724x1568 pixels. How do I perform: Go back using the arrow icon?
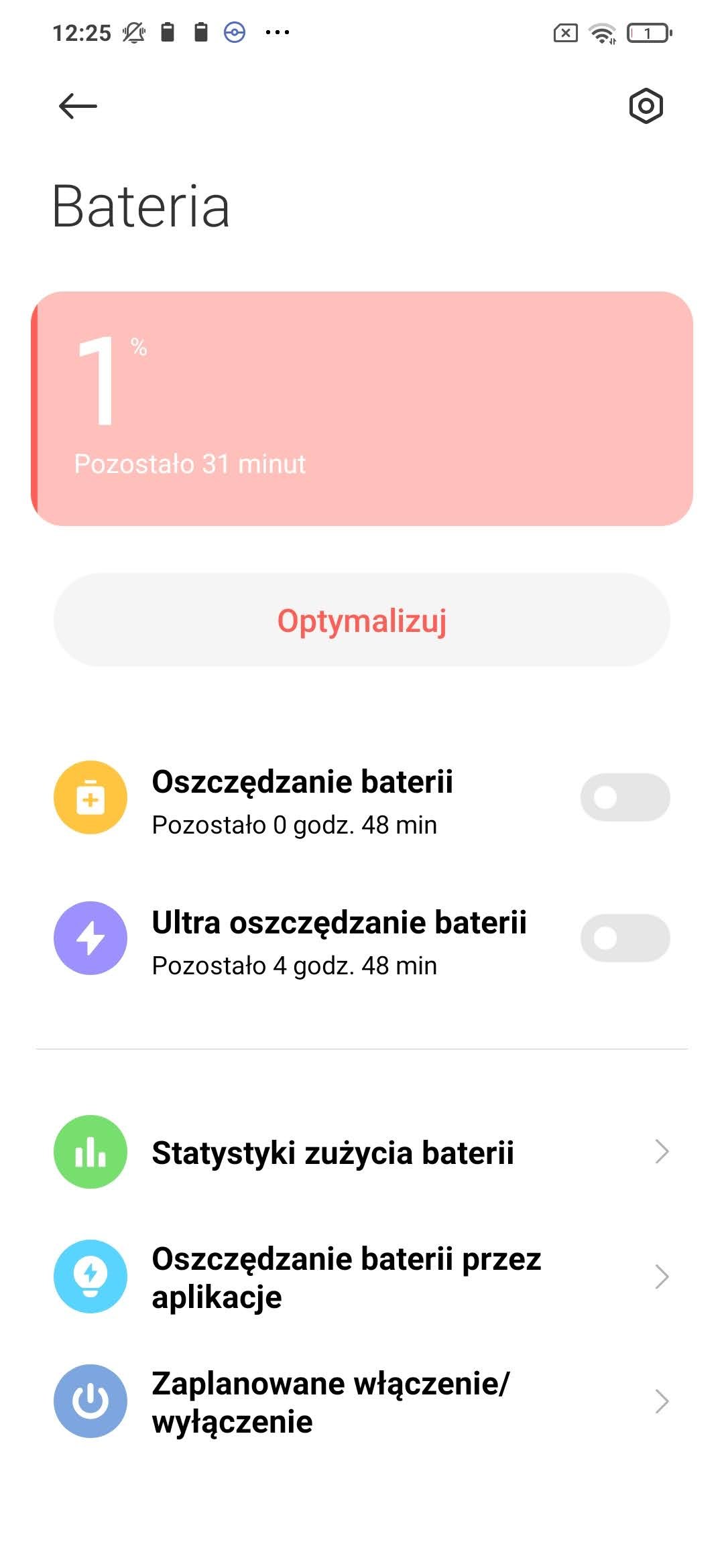point(78,106)
